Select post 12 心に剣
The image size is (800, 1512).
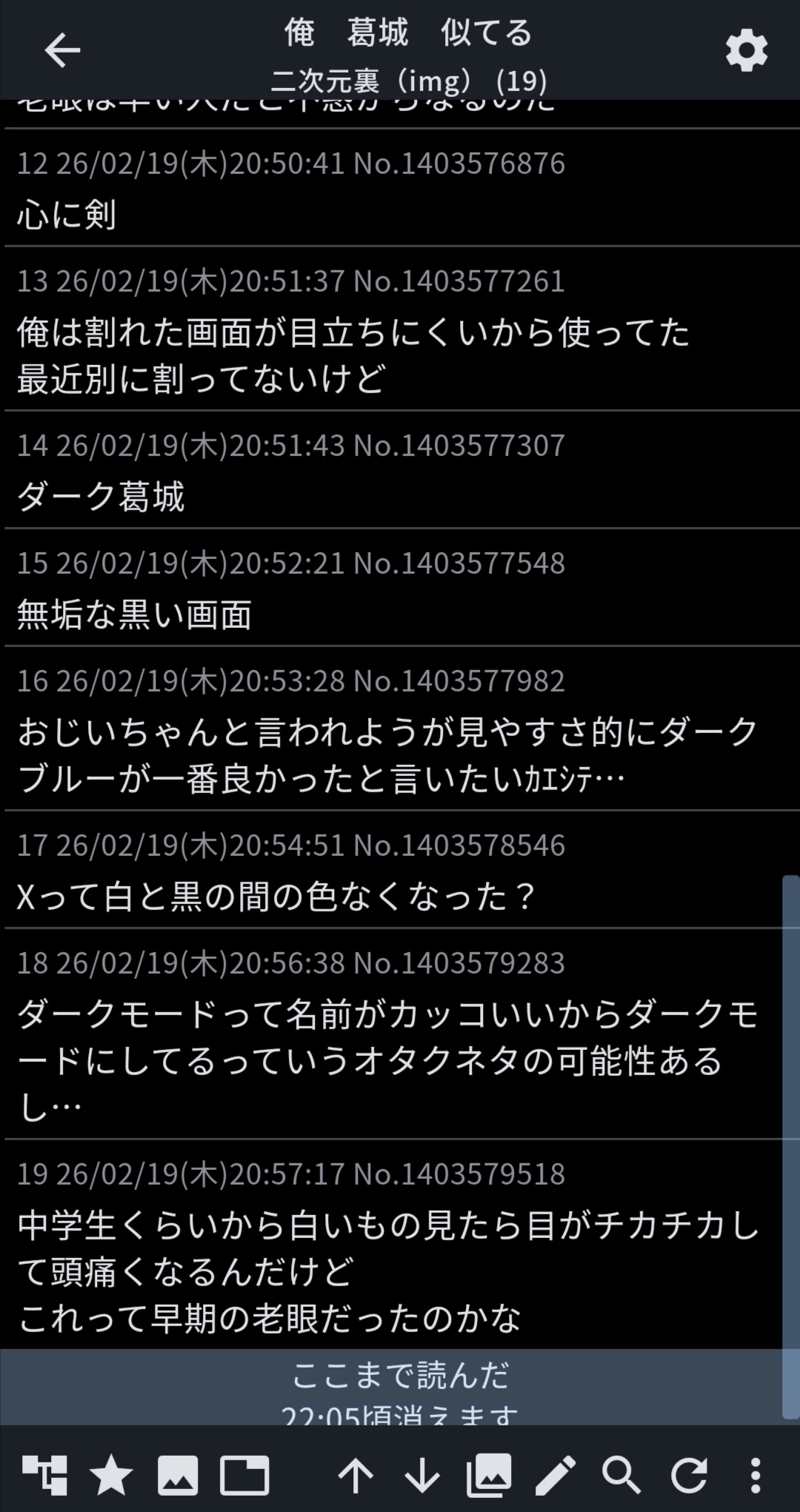67,215
